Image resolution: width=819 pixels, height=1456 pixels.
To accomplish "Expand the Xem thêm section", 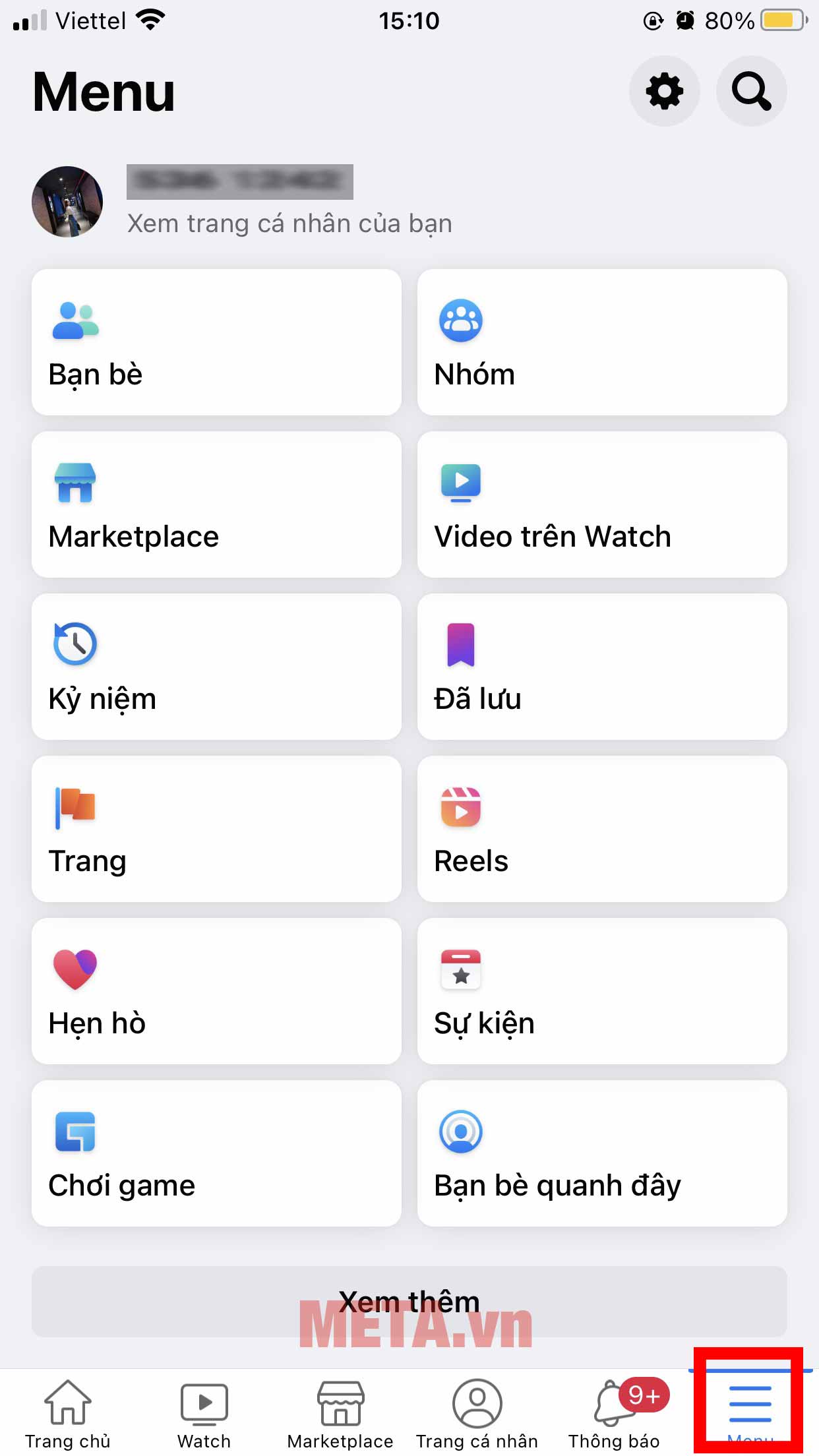I will click(x=409, y=1301).
